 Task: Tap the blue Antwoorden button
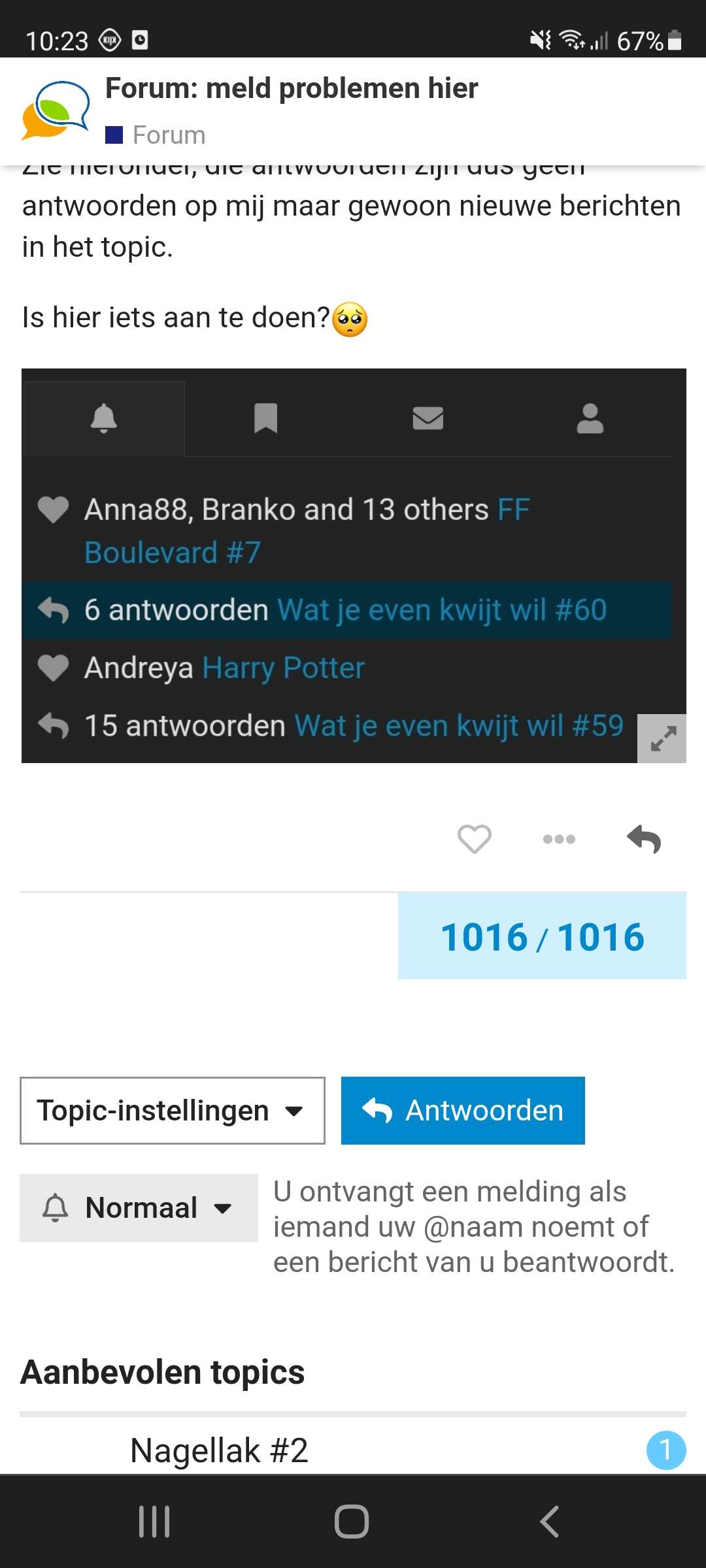463,1111
